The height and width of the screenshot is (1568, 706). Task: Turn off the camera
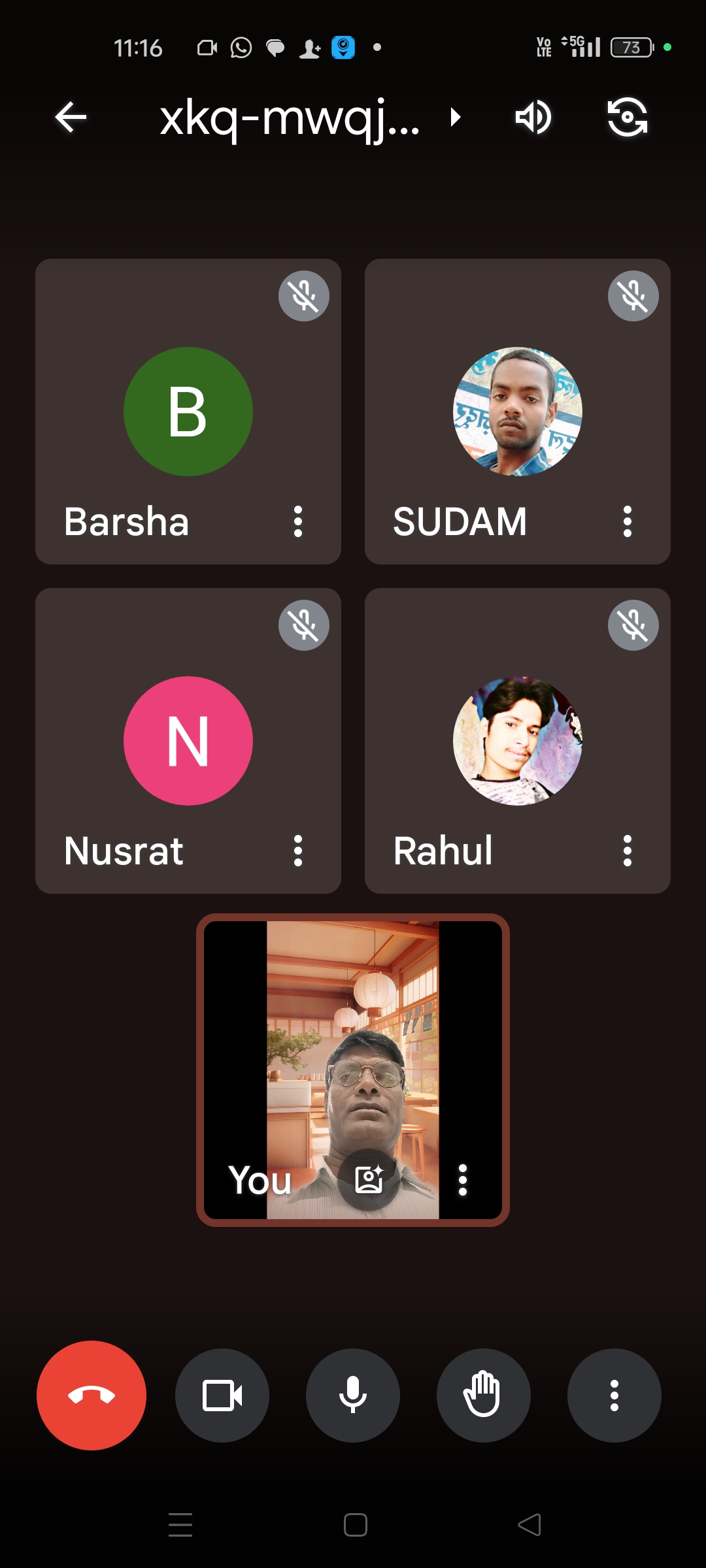coord(222,1396)
